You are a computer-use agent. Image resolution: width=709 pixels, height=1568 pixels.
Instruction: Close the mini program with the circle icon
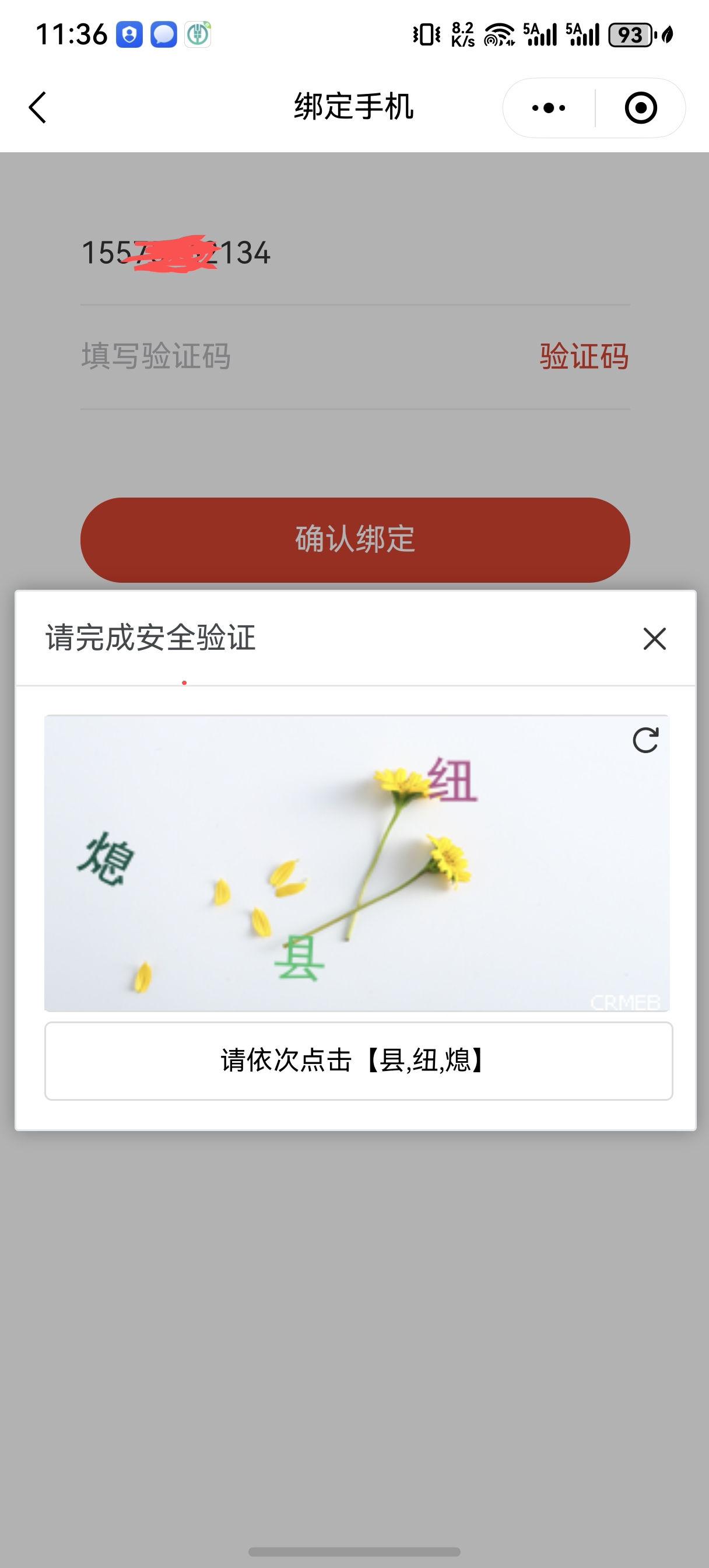pos(640,108)
